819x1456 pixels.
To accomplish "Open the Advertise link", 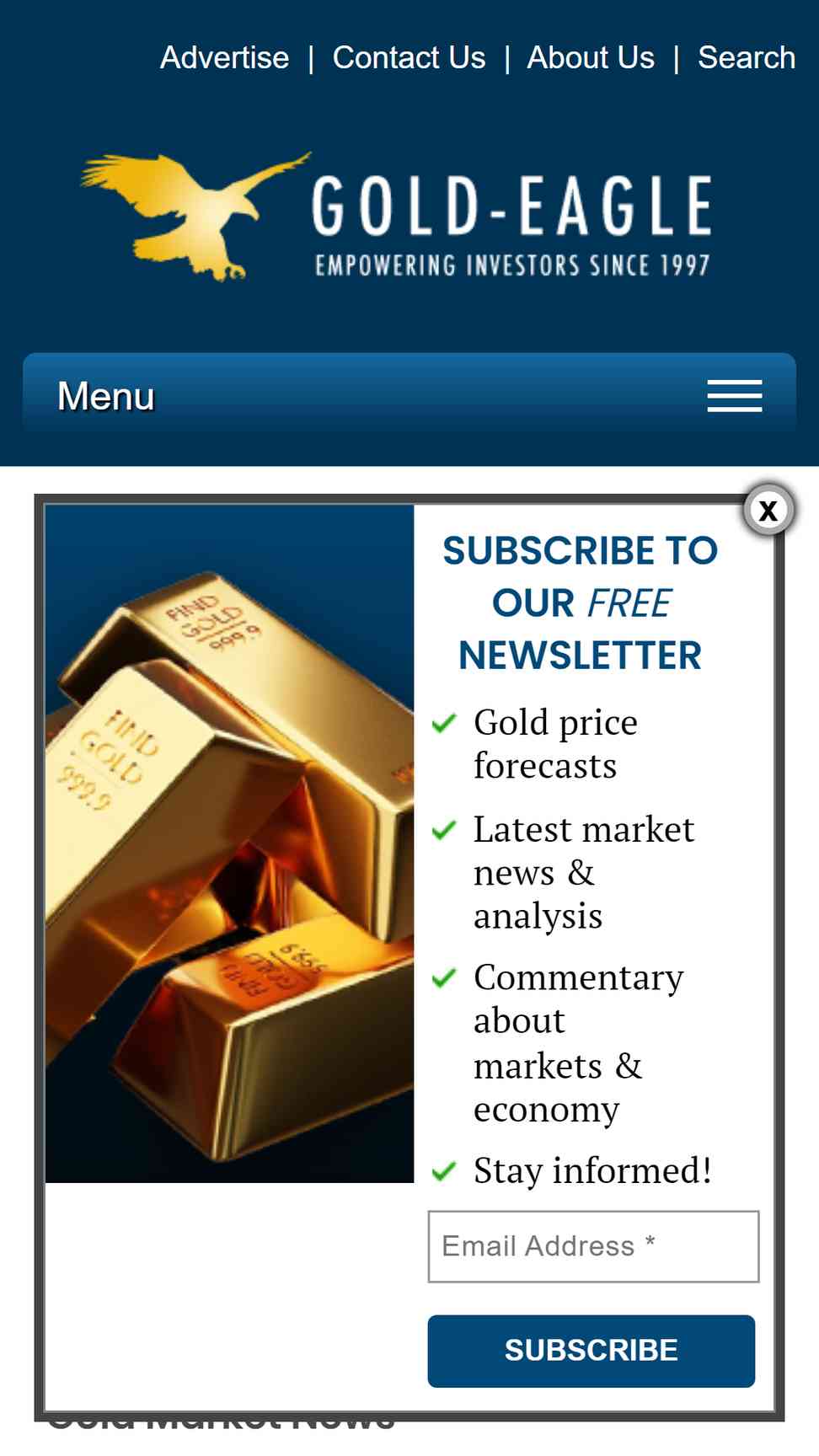I will [x=224, y=58].
